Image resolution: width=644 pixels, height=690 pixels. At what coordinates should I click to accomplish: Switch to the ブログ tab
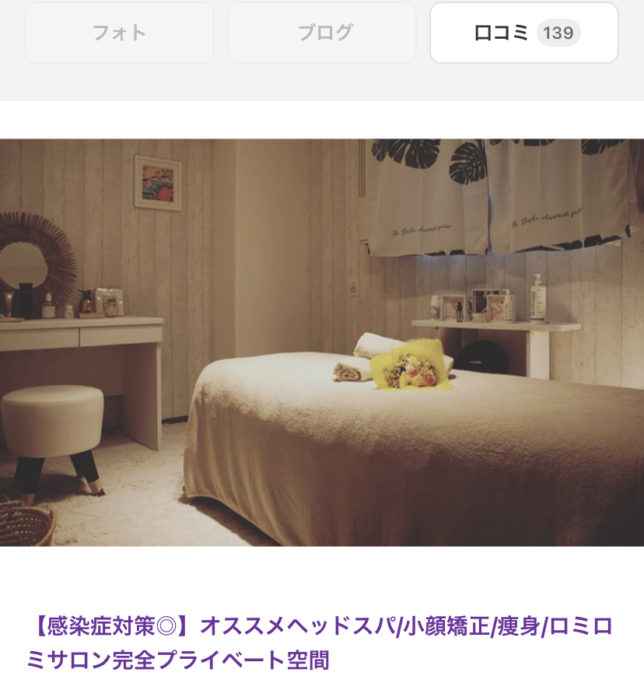322,33
